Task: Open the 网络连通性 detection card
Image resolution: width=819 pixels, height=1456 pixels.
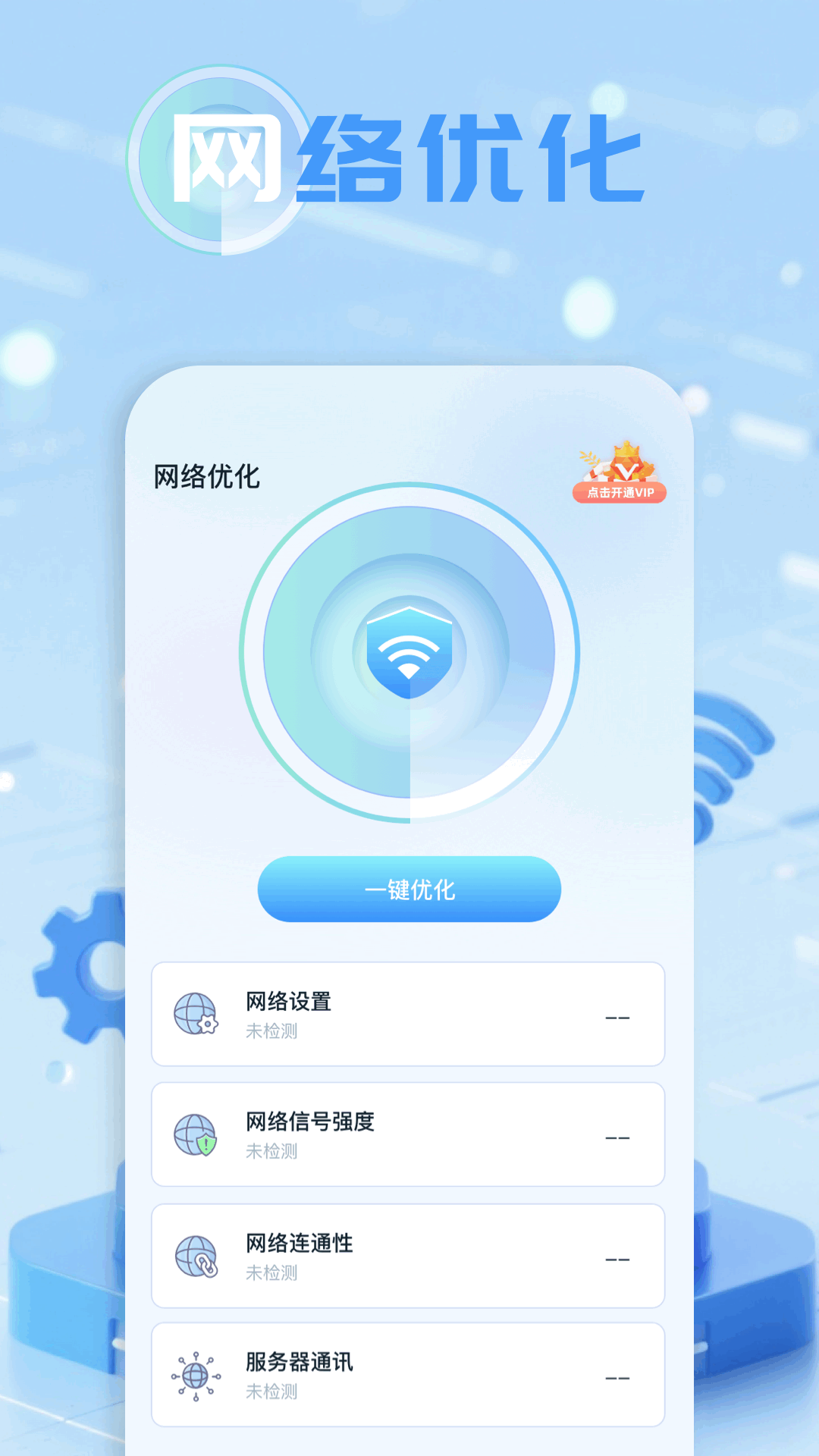Action: coord(409,1254)
